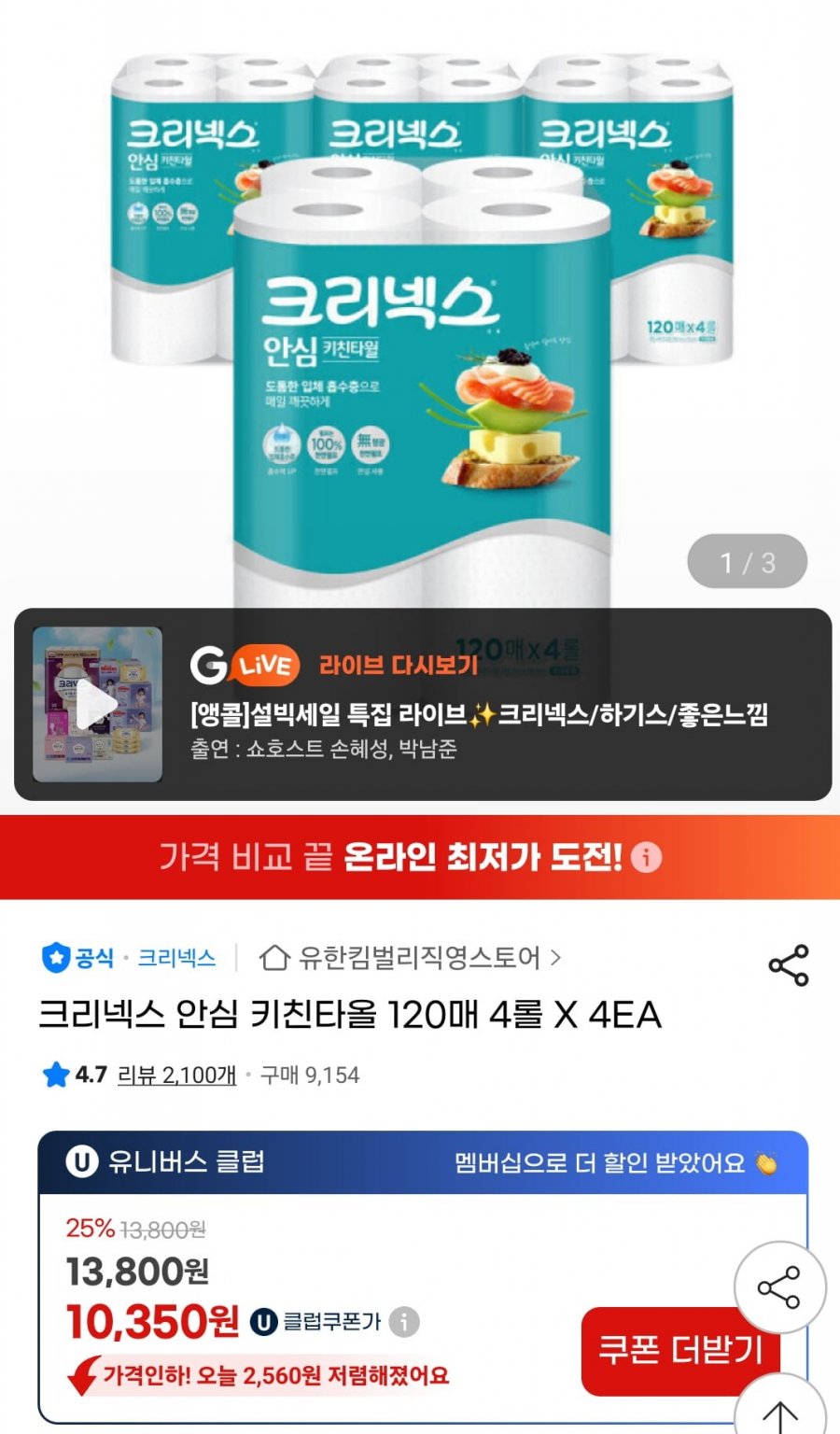This screenshot has width=840, height=1434.
Task: Open the 크리넥스 brand link
Action: tap(176, 958)
